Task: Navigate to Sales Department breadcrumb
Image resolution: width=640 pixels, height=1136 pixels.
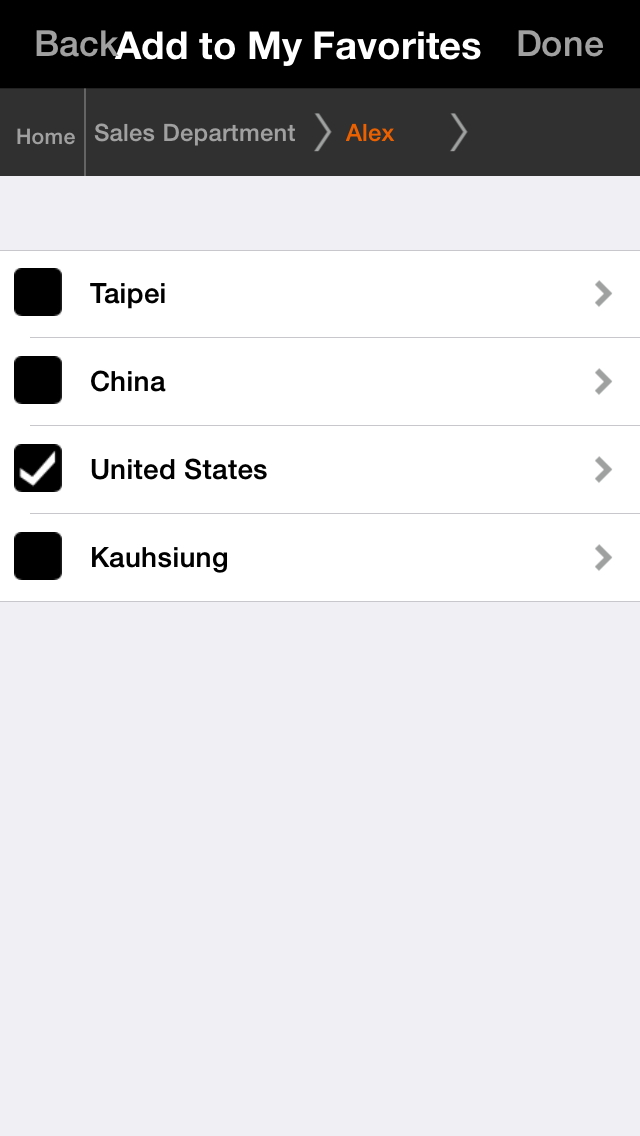Action: [194, 133]
